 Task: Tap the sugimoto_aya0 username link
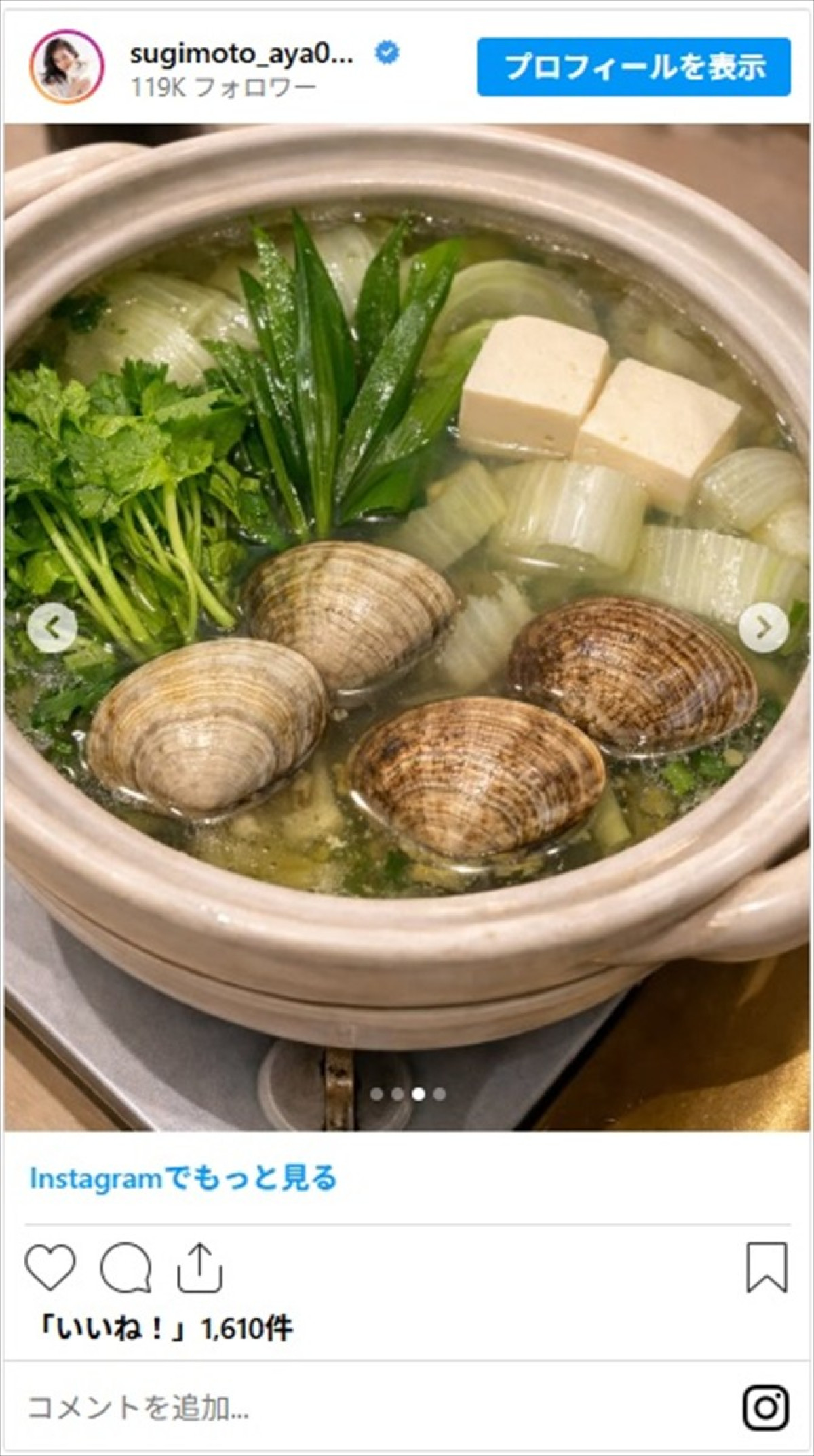241,54
